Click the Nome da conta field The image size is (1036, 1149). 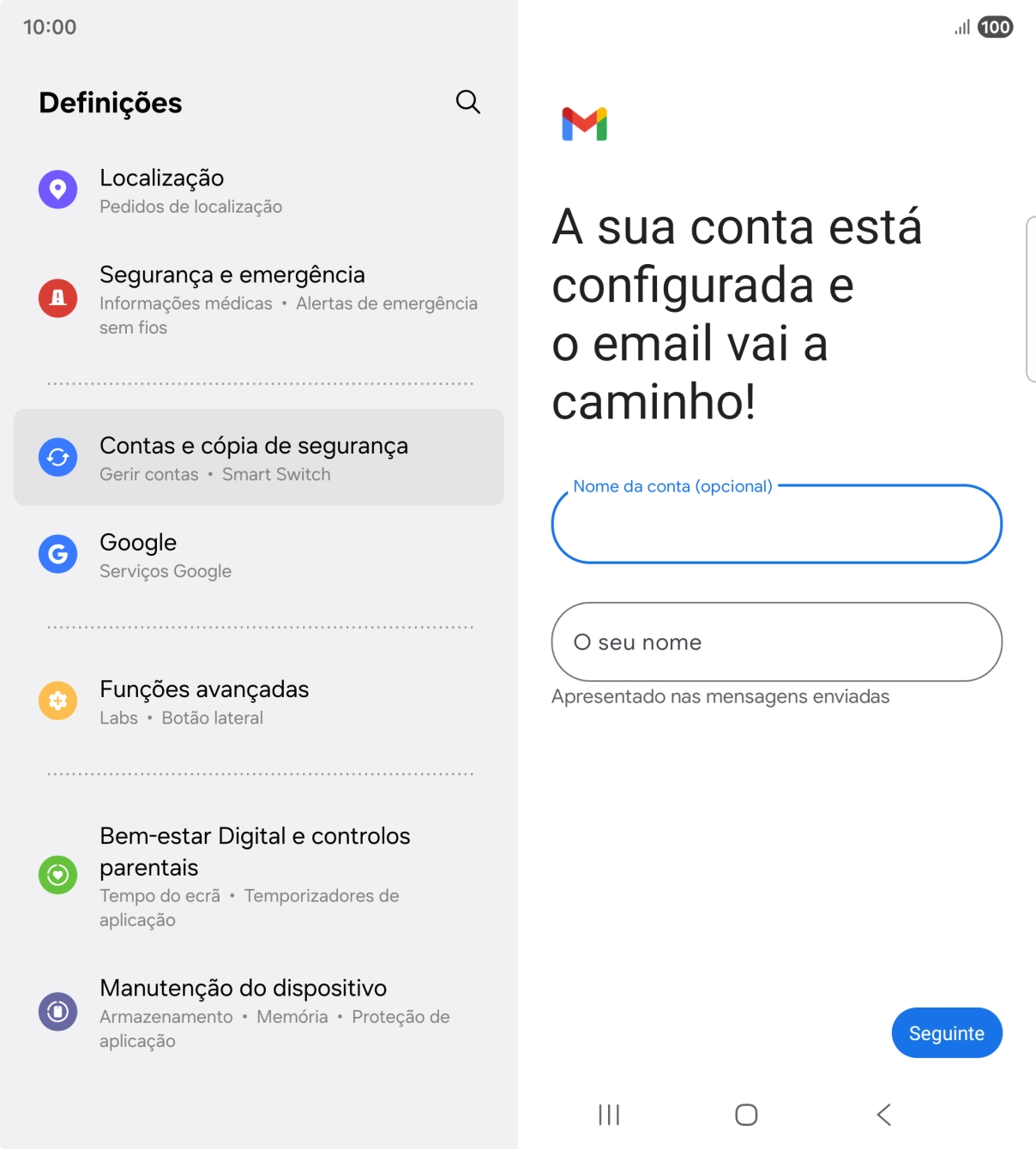click(775, 524)
